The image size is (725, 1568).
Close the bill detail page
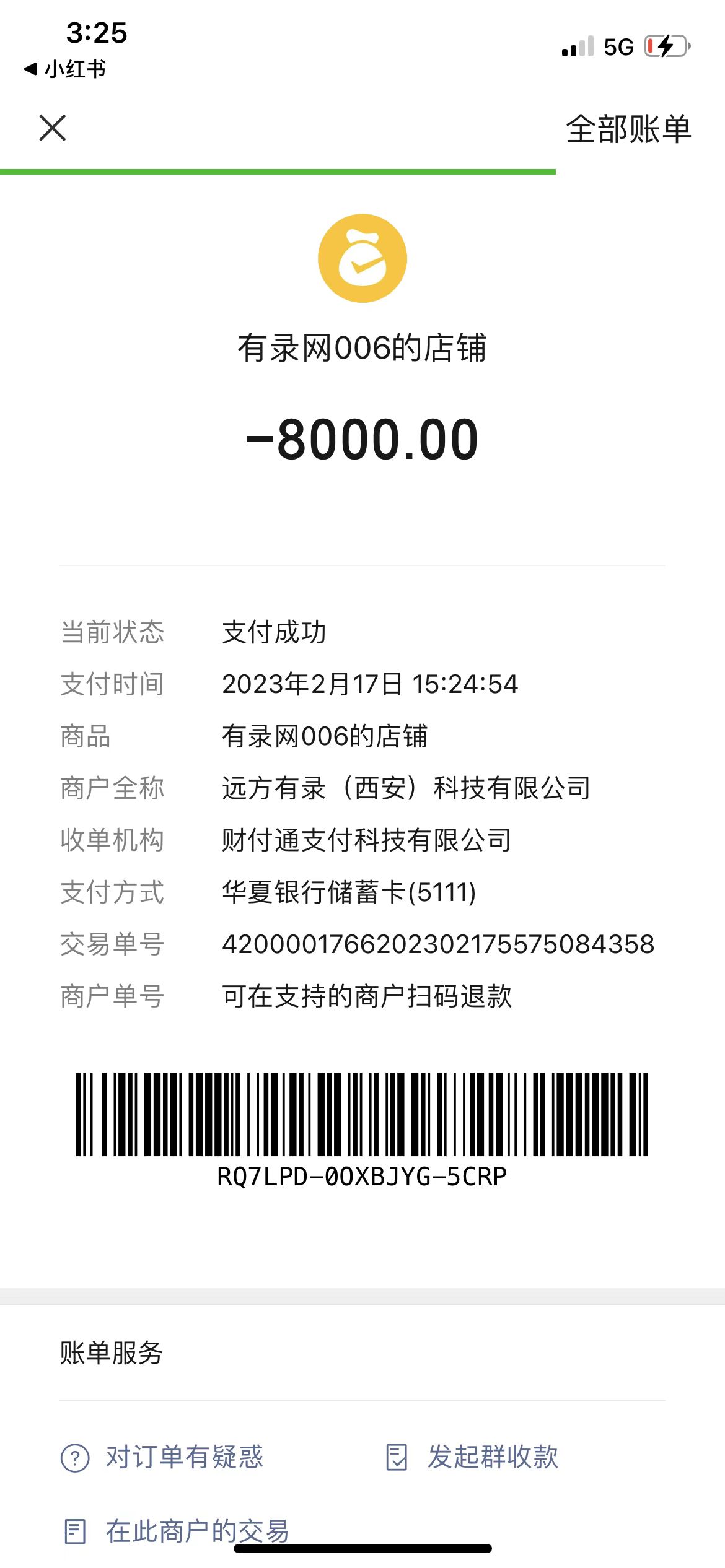[53, 128]
